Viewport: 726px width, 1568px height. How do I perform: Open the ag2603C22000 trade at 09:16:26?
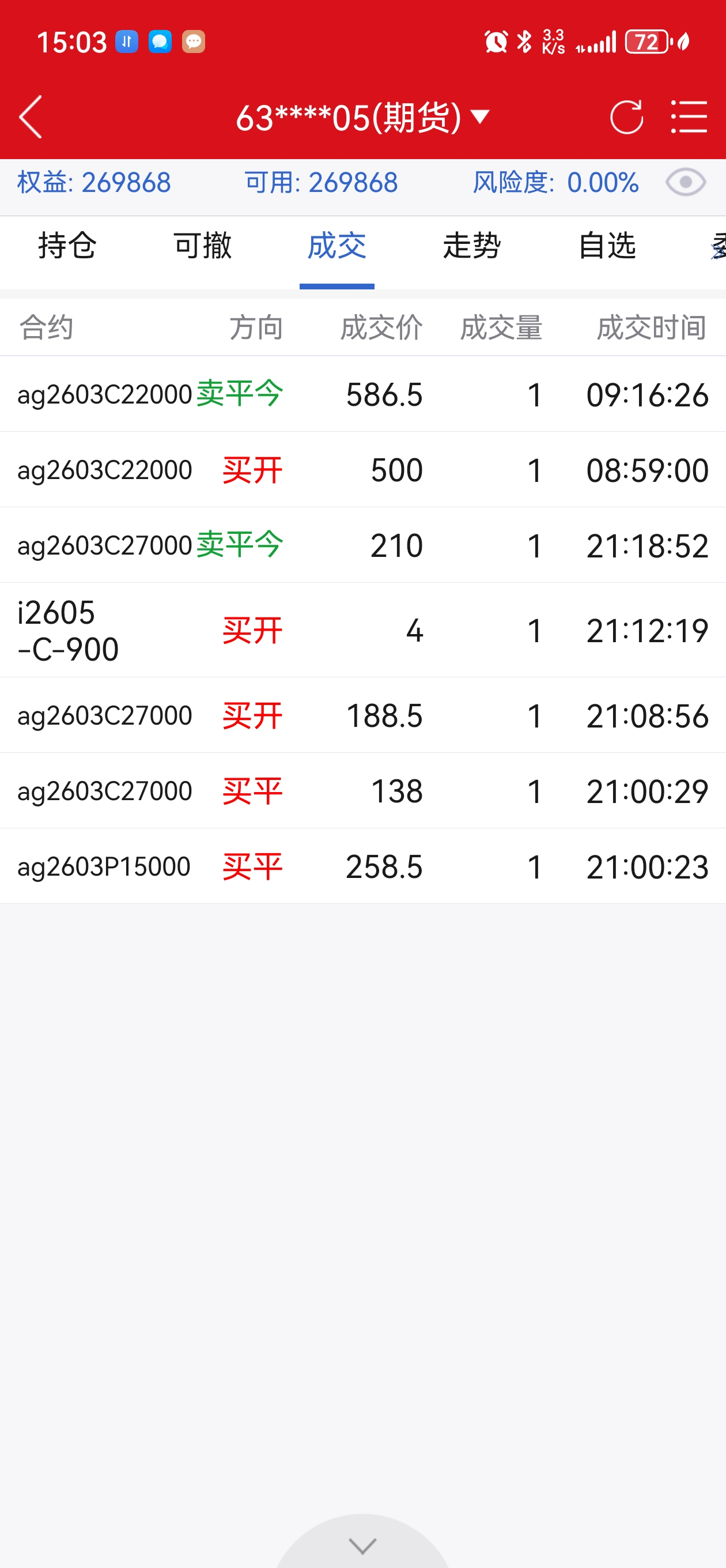[362, 394]
